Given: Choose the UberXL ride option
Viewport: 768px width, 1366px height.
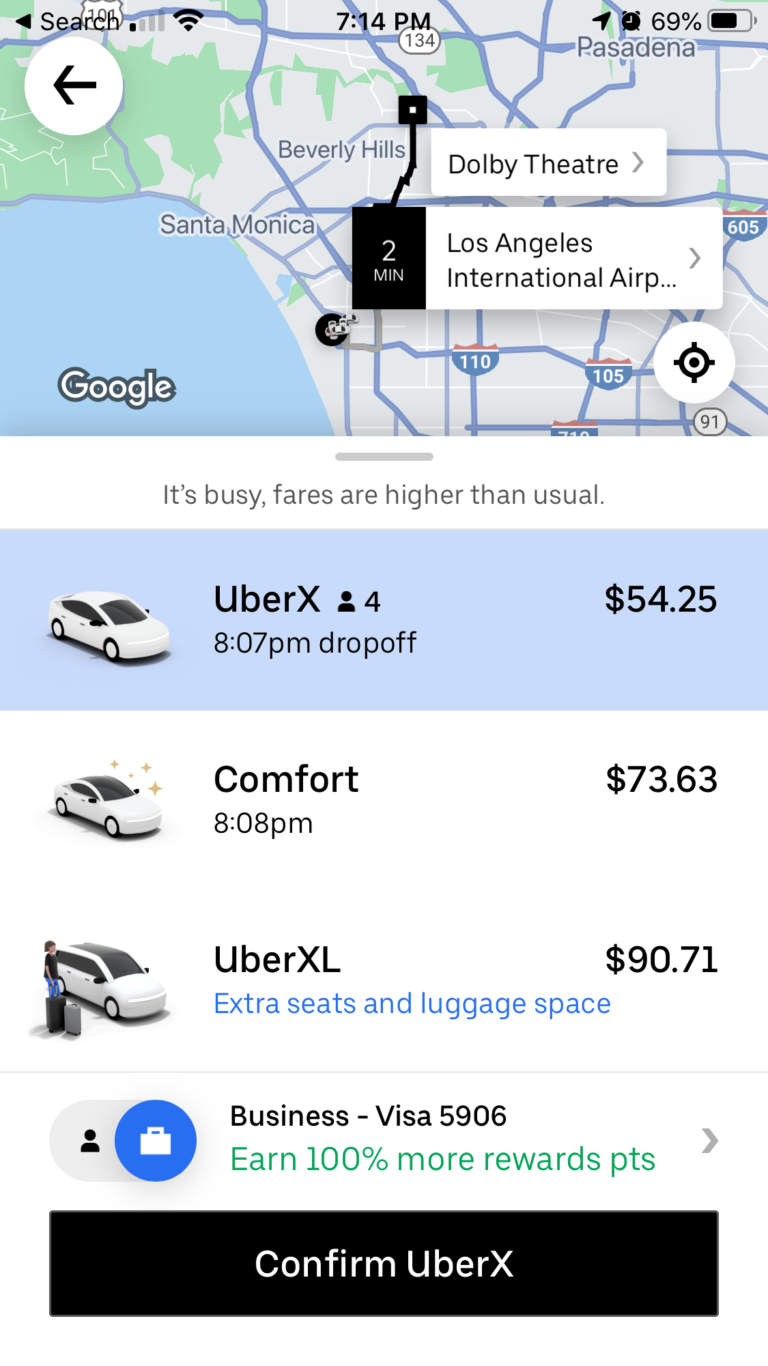Looking at the screenshot, I should point(384,980).
